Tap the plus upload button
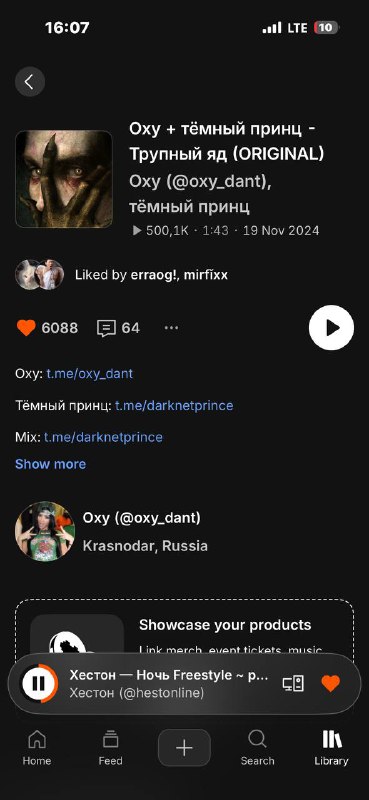This screenshot has width=369, height=800. 184,748
